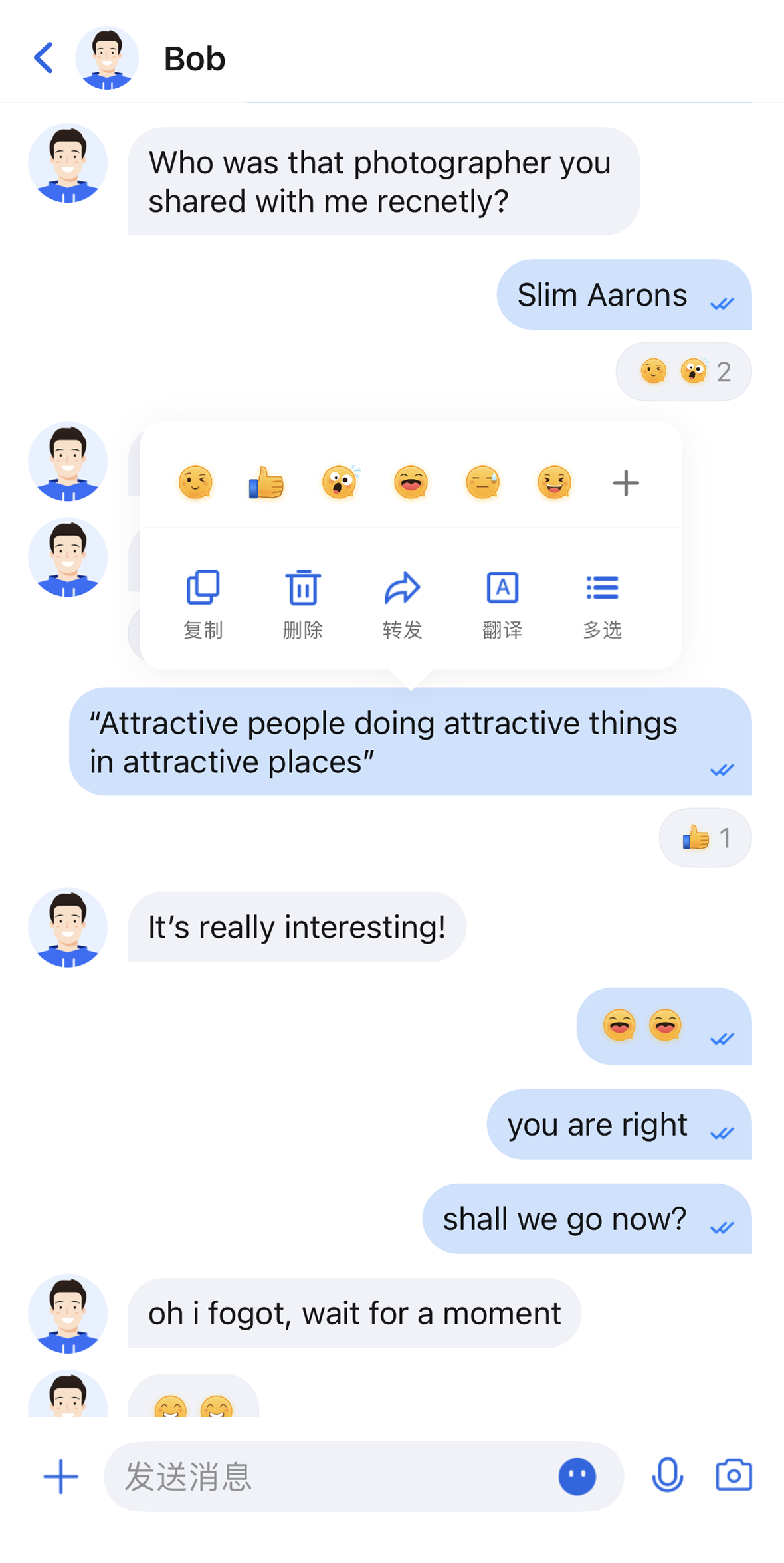This screenshot has height=1563, width=784.
Task: React with the winking smirk emoji
Action: [195, 483]
